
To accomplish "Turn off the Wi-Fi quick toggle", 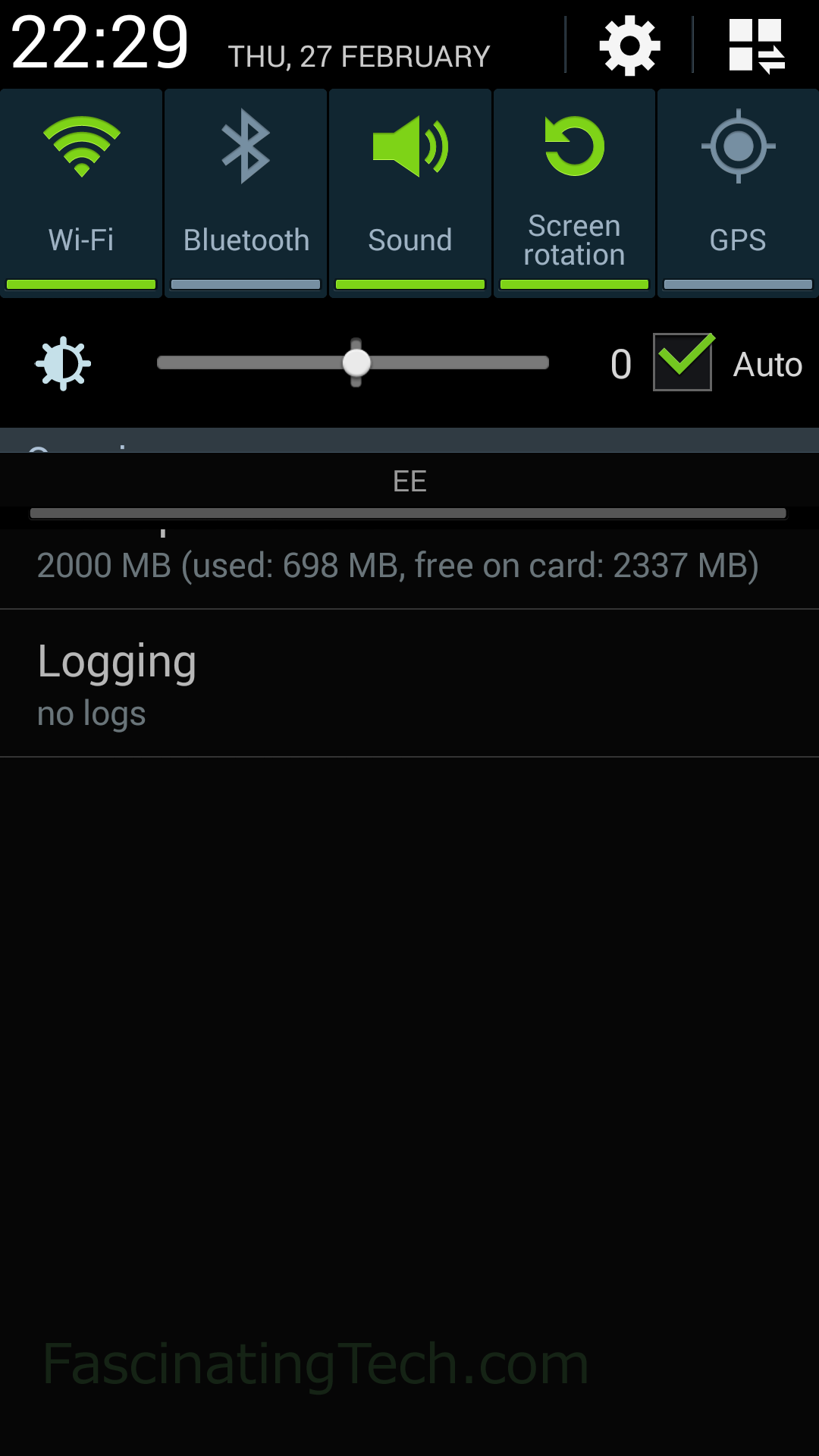I will click(x=81, y=193).
